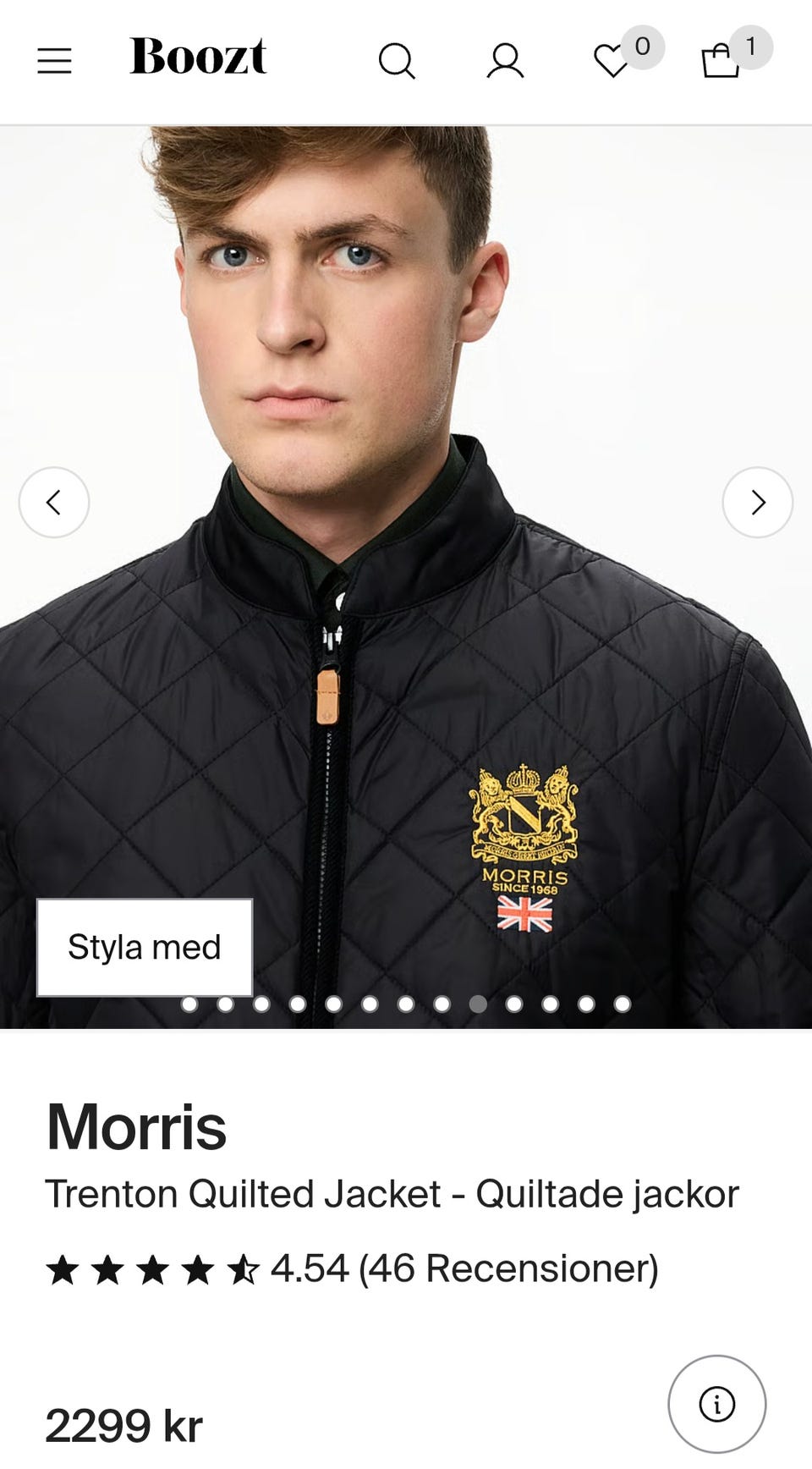
Task: Jump to the first image dot
Action: pyautogui.click(x=189, y=1004)
